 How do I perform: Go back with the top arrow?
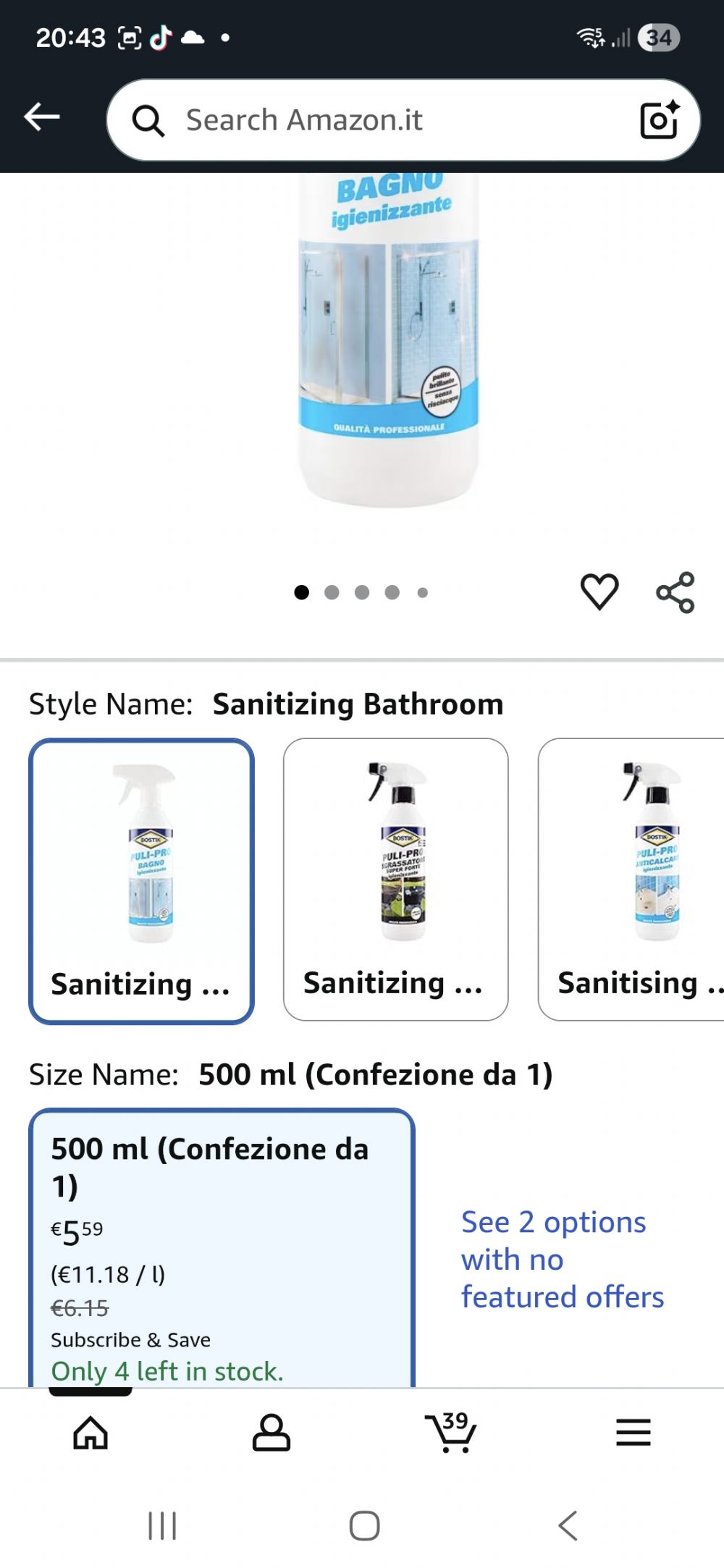click(41, 117)
